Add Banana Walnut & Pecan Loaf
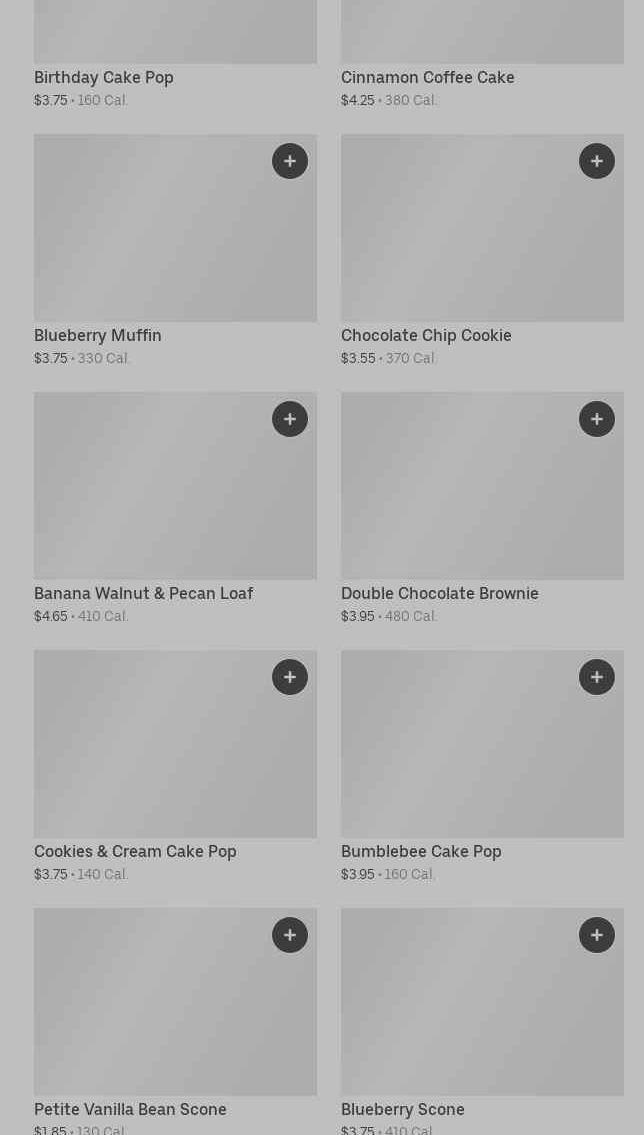This screenshot has height=1135, width=644. 290,419
